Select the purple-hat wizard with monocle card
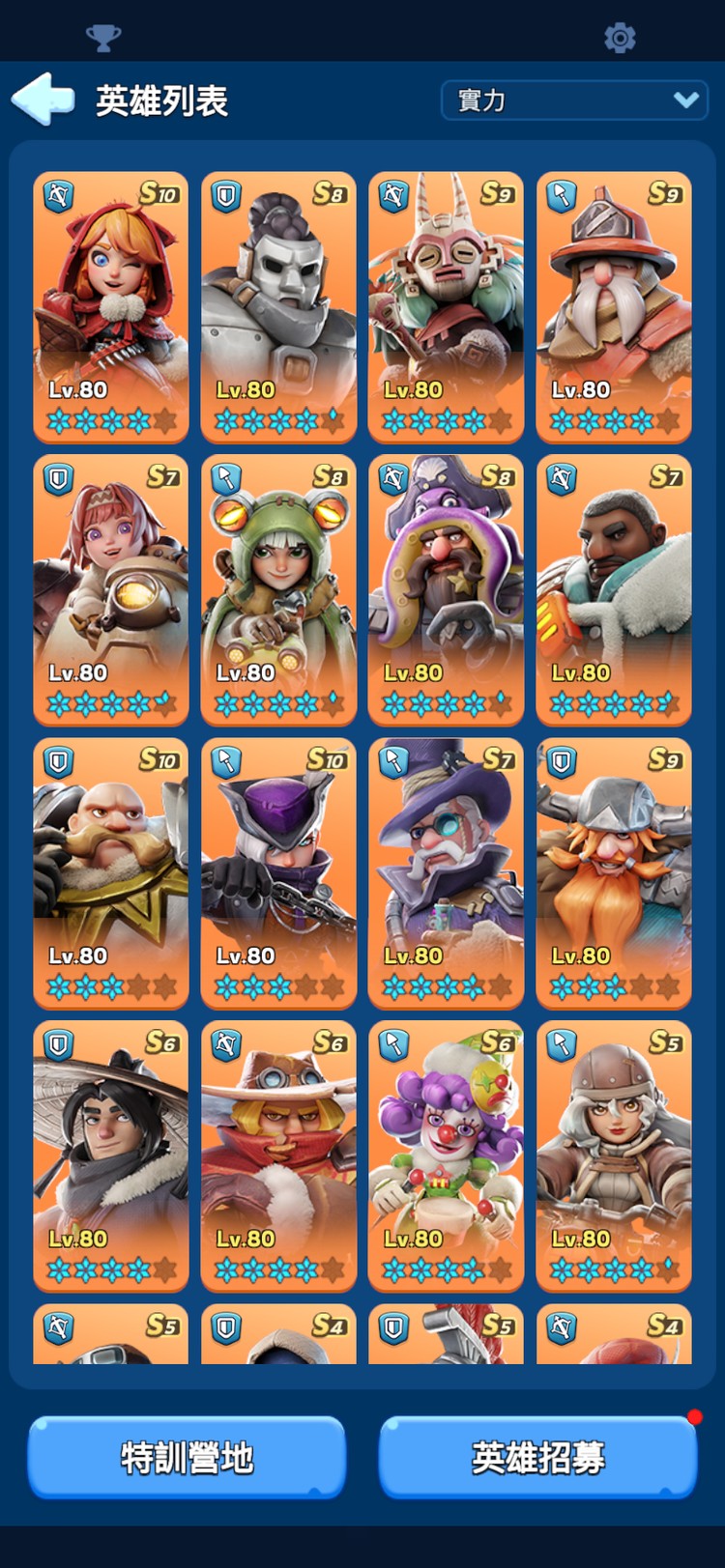Screen dimensions: 725x1568 pyautogui.click(x=446, y=873)
